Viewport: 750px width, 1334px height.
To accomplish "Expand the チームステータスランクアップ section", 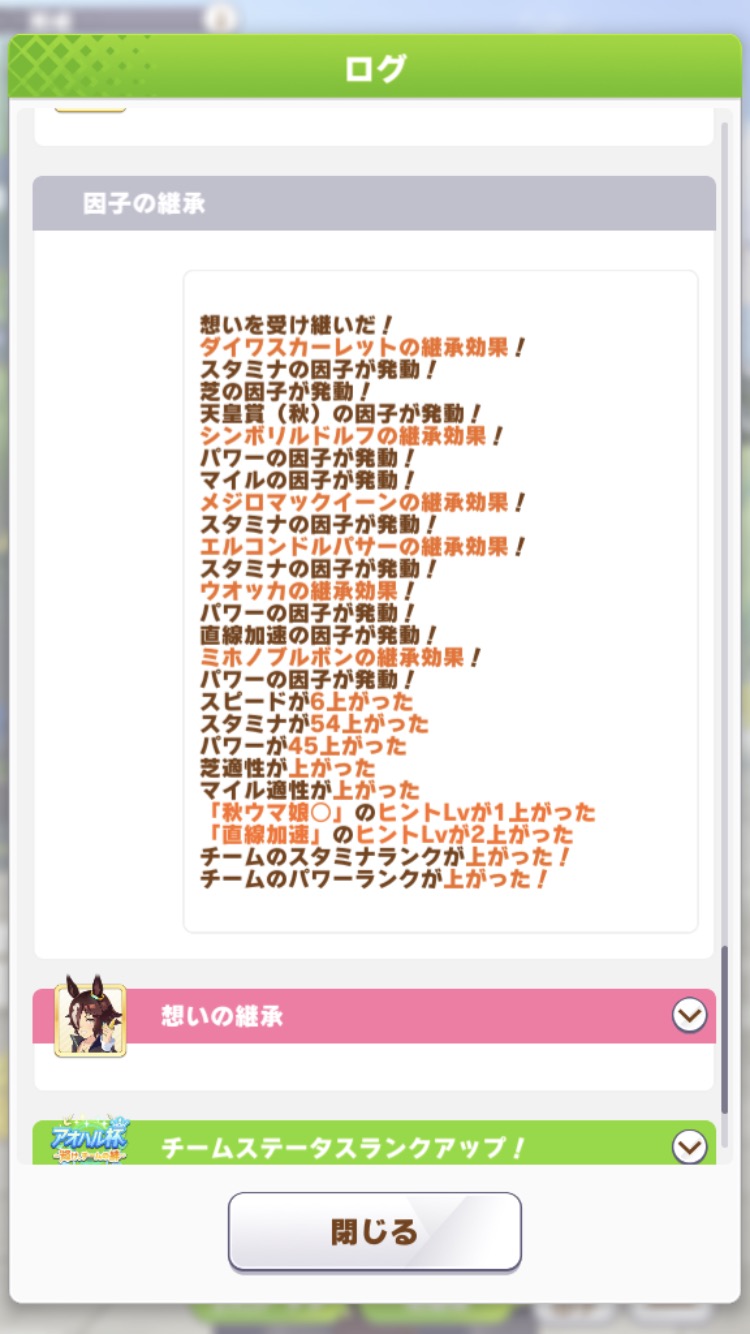I will pyautogui.click(x=689, y=1146).
